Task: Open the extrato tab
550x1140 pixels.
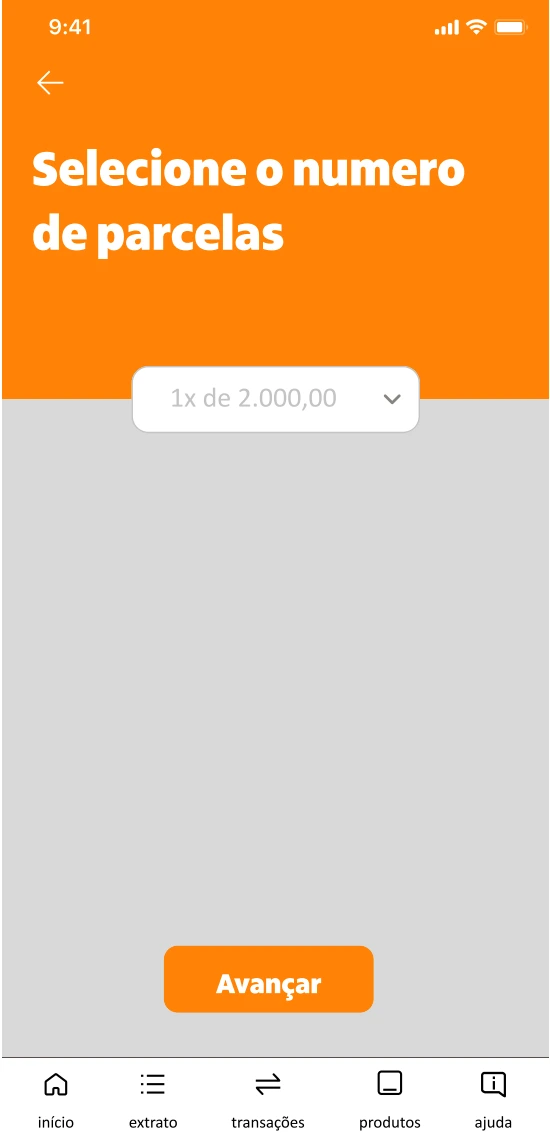Action: (153, 1099)
